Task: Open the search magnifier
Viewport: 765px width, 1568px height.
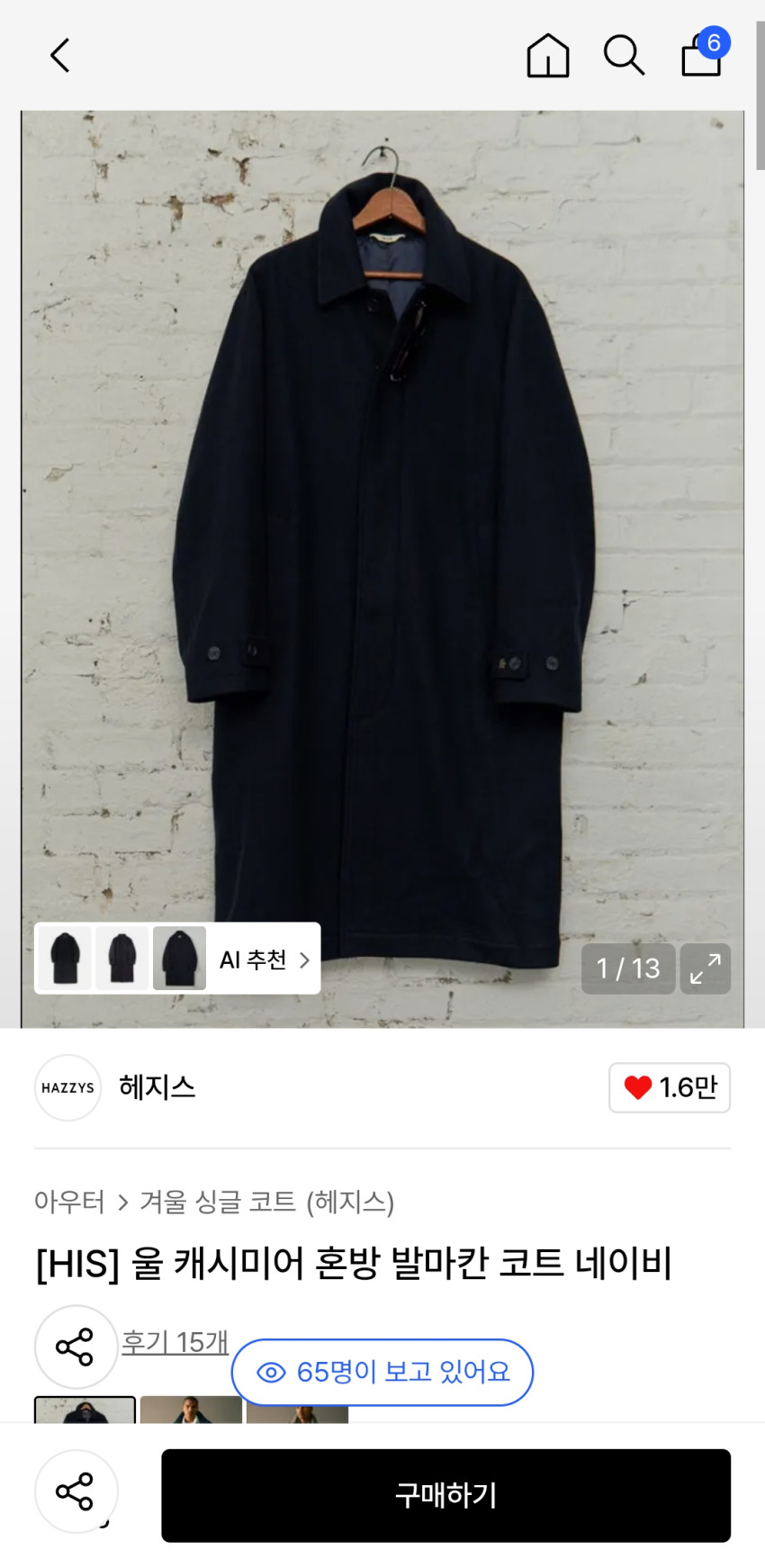Action: pyautogui.click(x=624, y=56)
